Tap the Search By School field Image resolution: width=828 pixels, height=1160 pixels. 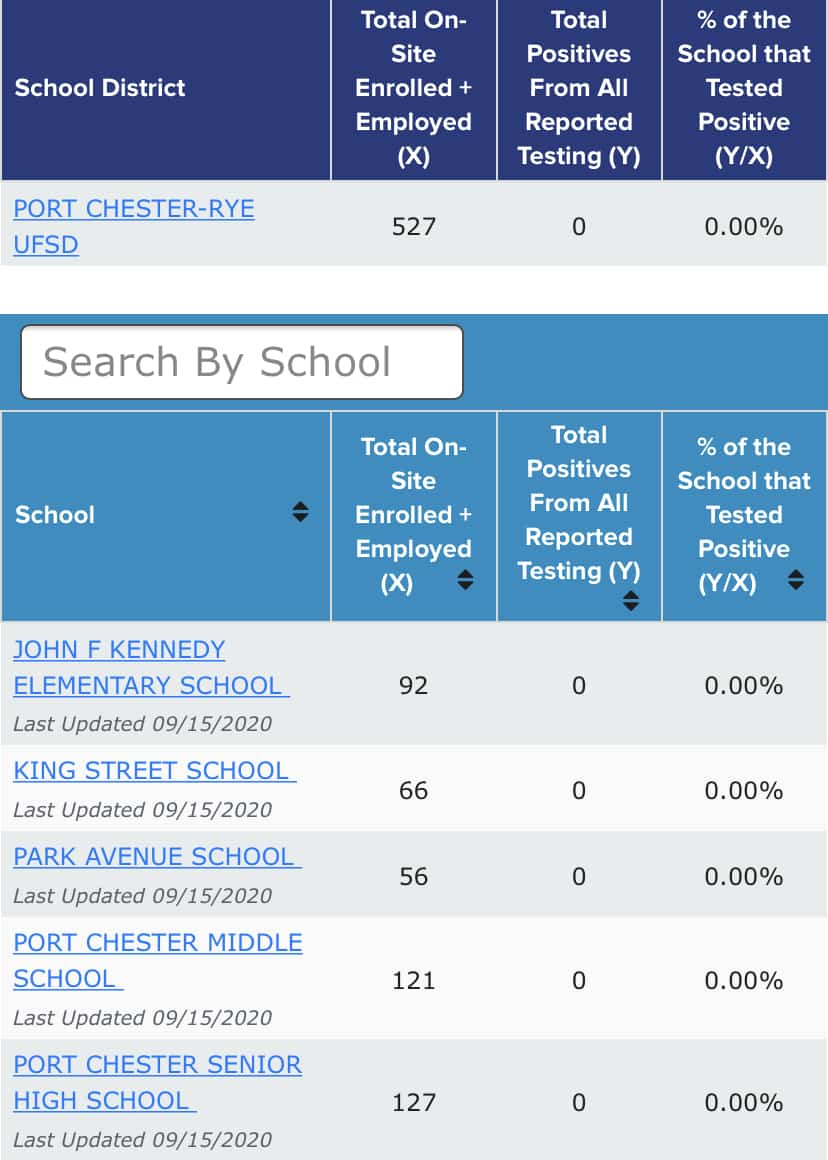point(241,362)
